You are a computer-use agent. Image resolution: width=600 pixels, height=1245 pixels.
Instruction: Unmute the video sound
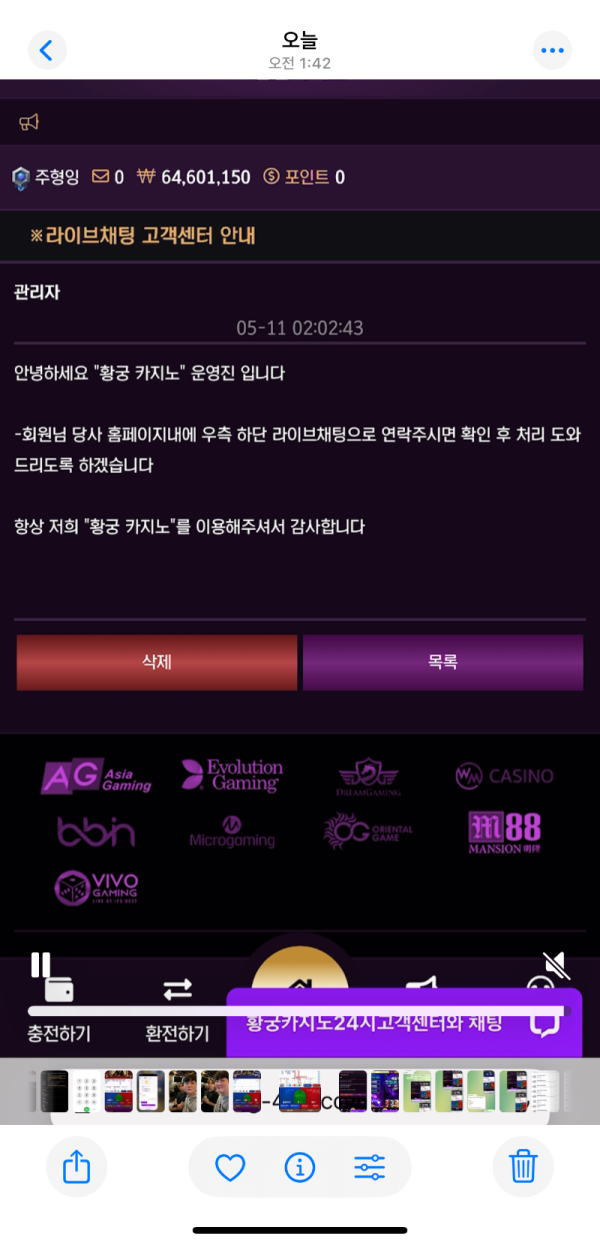[x=555, y=965]
